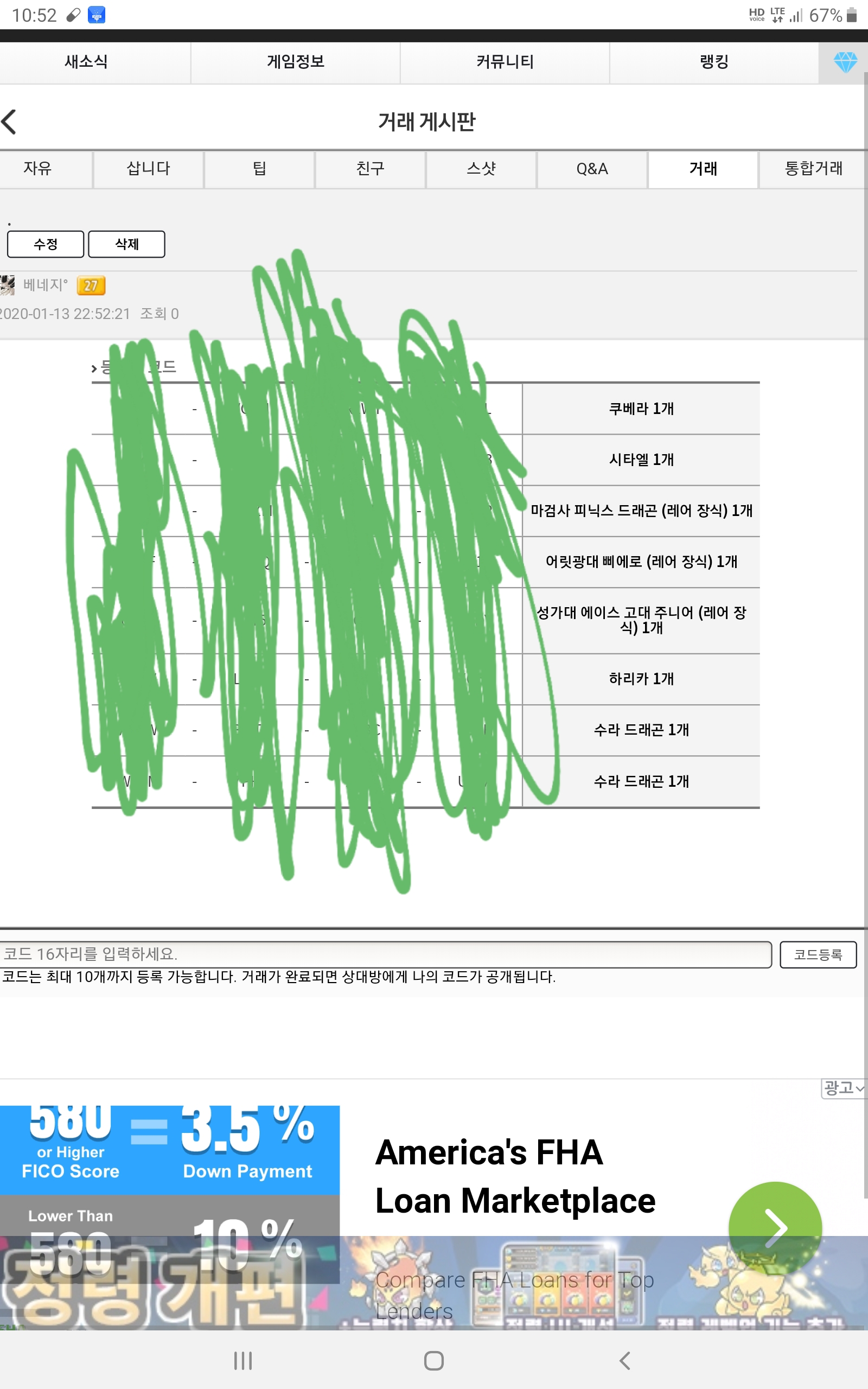Viewport: 868px width, 1389px height.
Task: Focus the 16-digit code input field
Action: coord(385,954)
